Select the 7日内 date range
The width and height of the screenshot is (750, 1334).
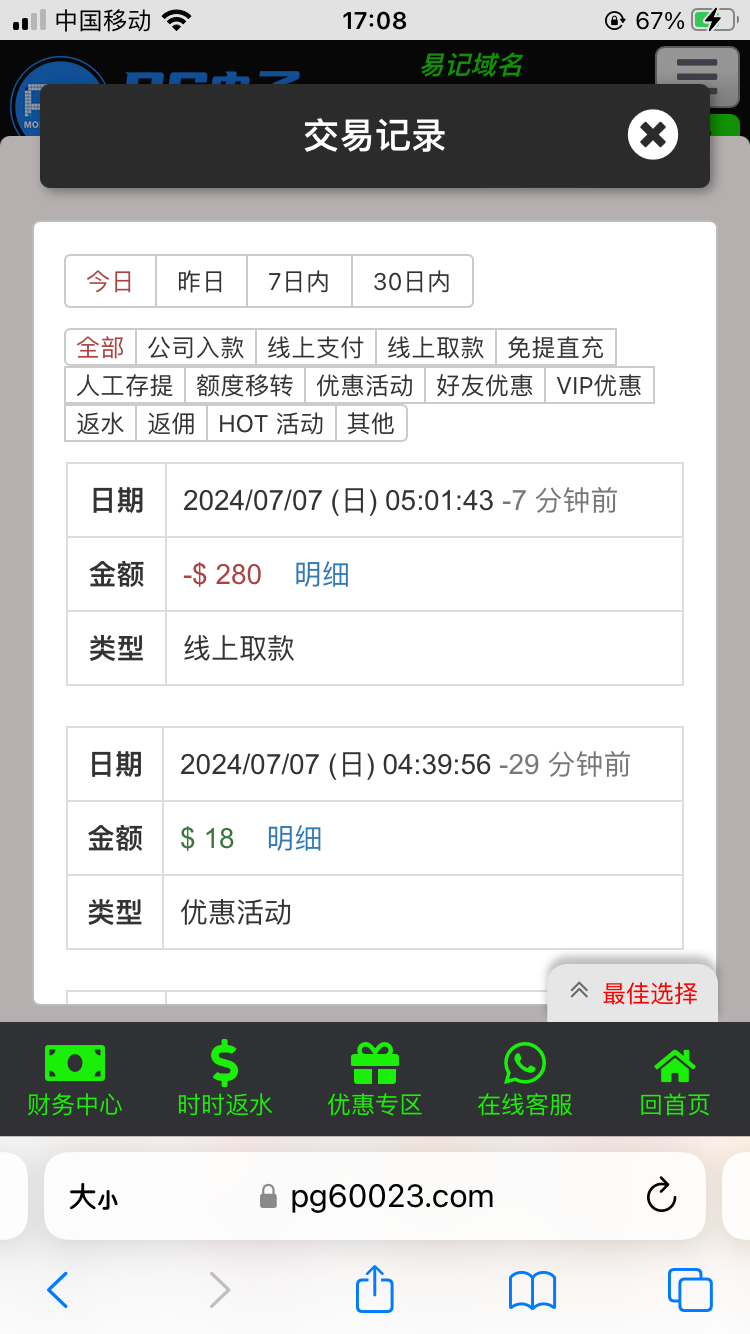pyautogui.click(x=299, y=282)
